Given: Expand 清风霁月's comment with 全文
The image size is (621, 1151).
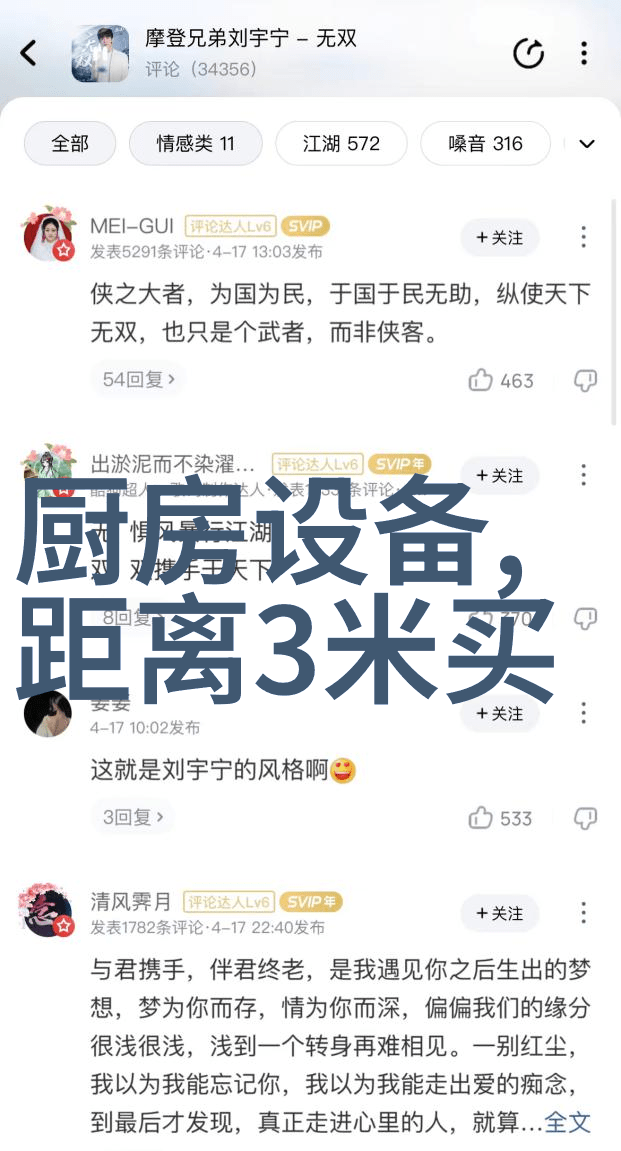Looking at the screenshot, I should tap(568, 1122).
